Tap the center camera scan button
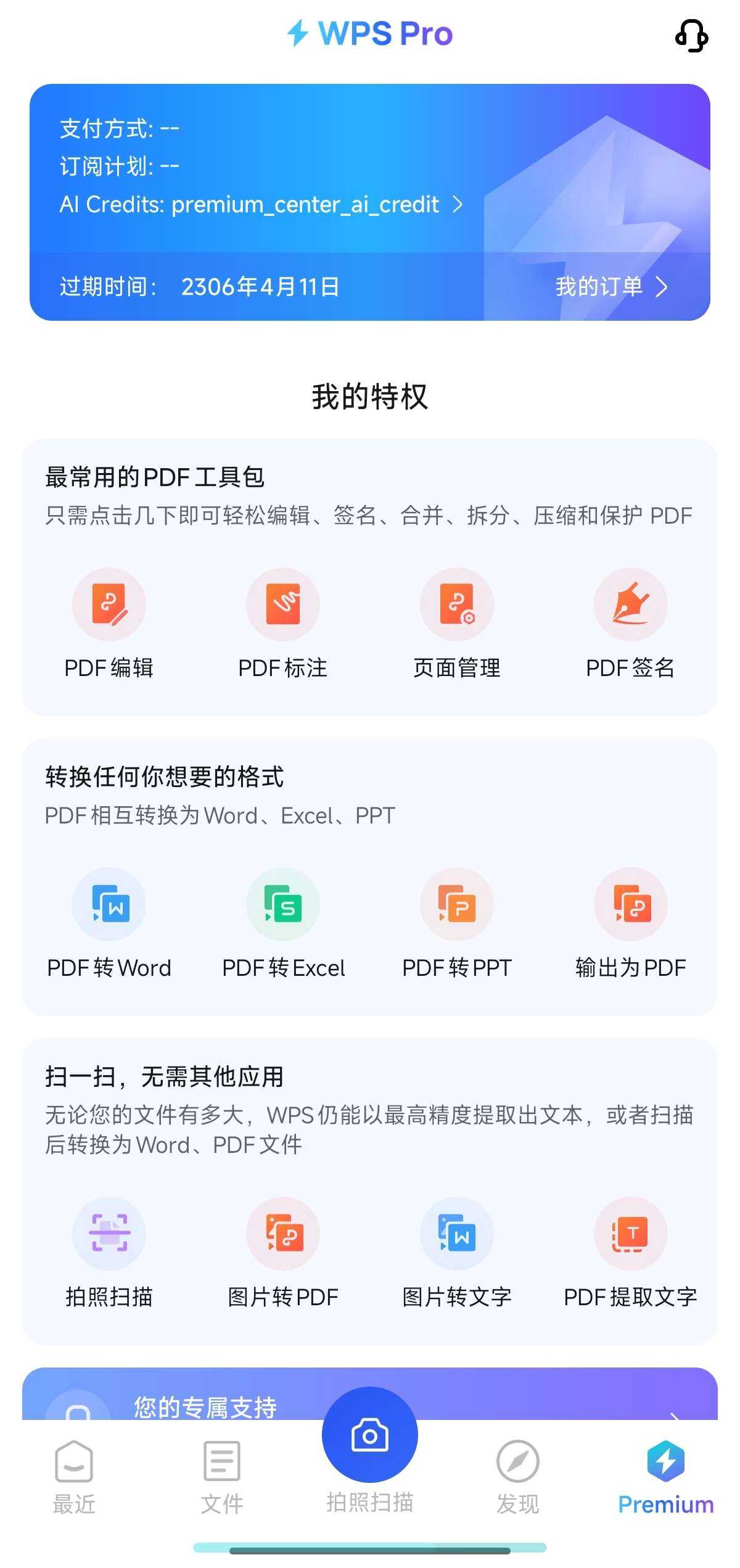This screenshot has width=740, height=1568. click(x=370, y=1435)
